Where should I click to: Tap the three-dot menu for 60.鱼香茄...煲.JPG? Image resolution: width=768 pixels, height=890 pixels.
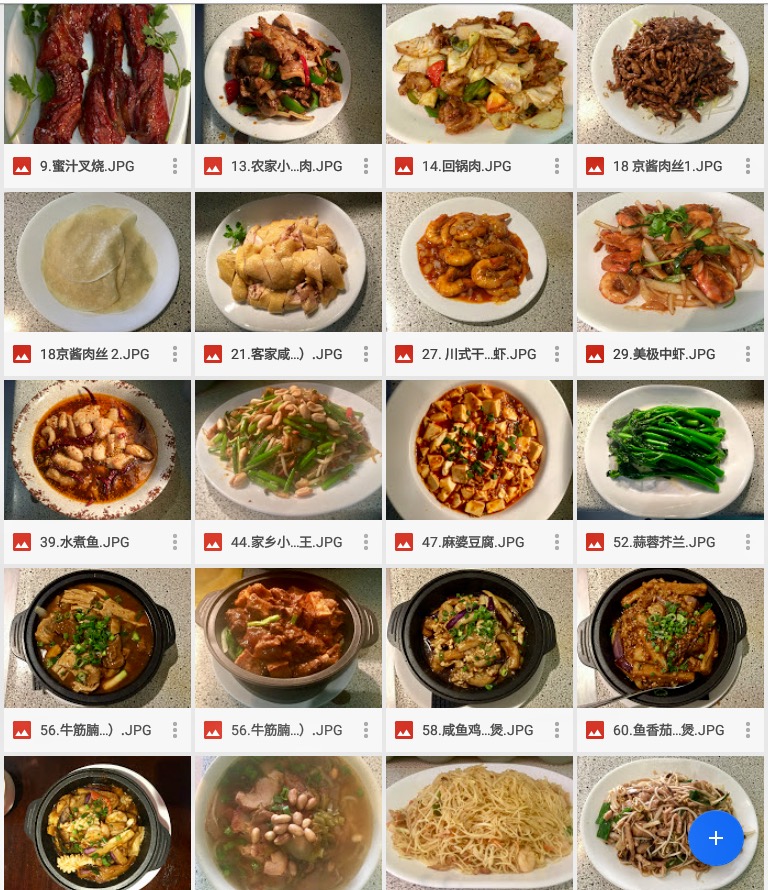point(748,730)
